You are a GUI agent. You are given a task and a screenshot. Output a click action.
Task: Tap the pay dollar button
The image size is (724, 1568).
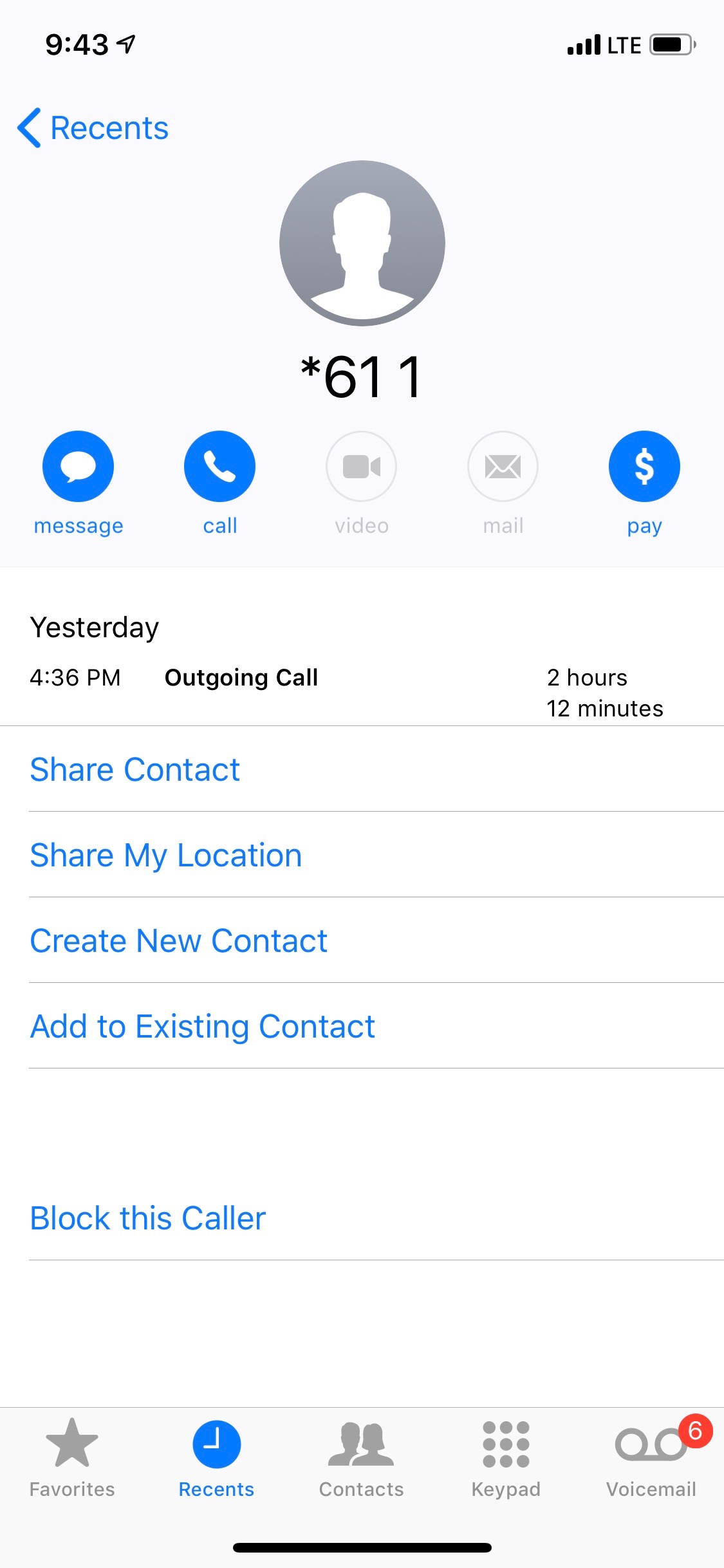(644, 467)
